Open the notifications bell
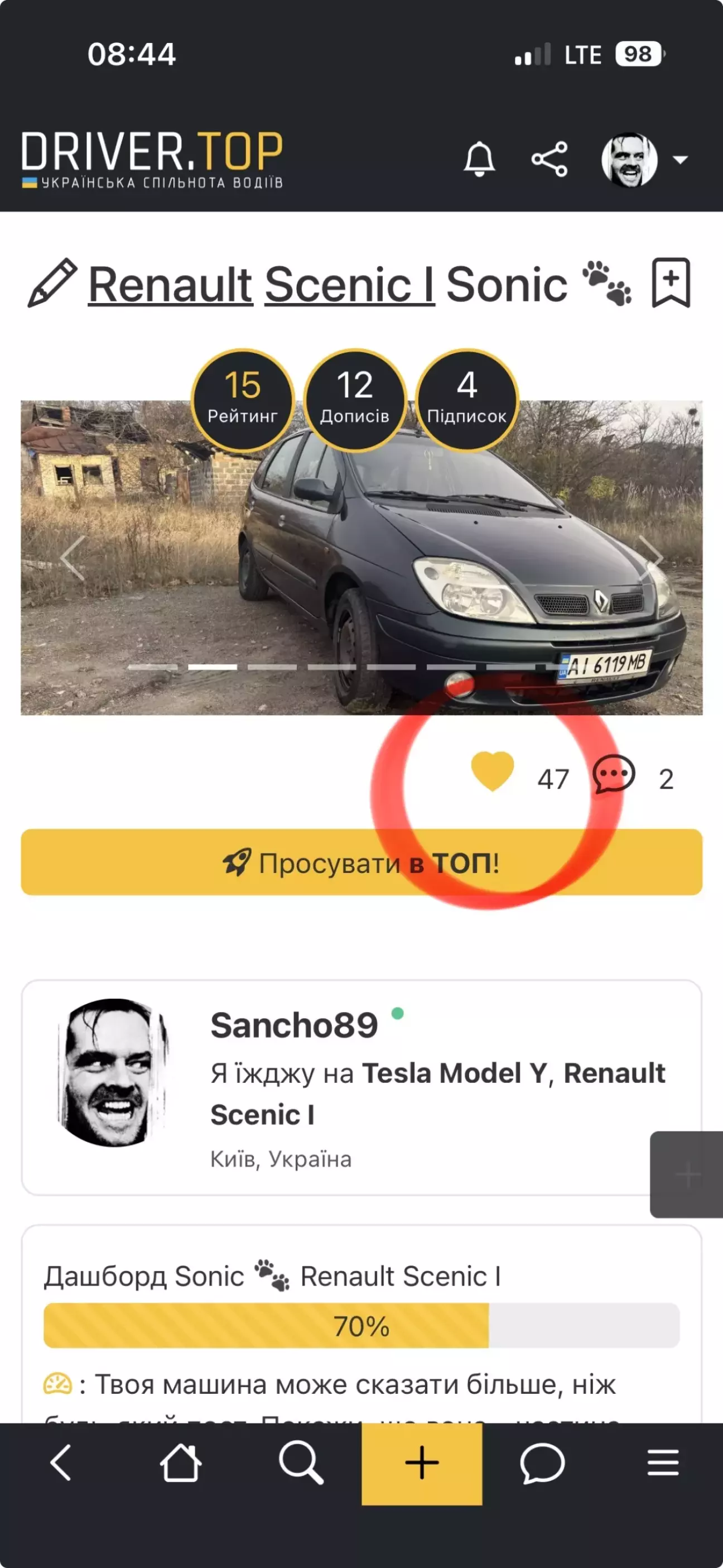 coord(479,160)
